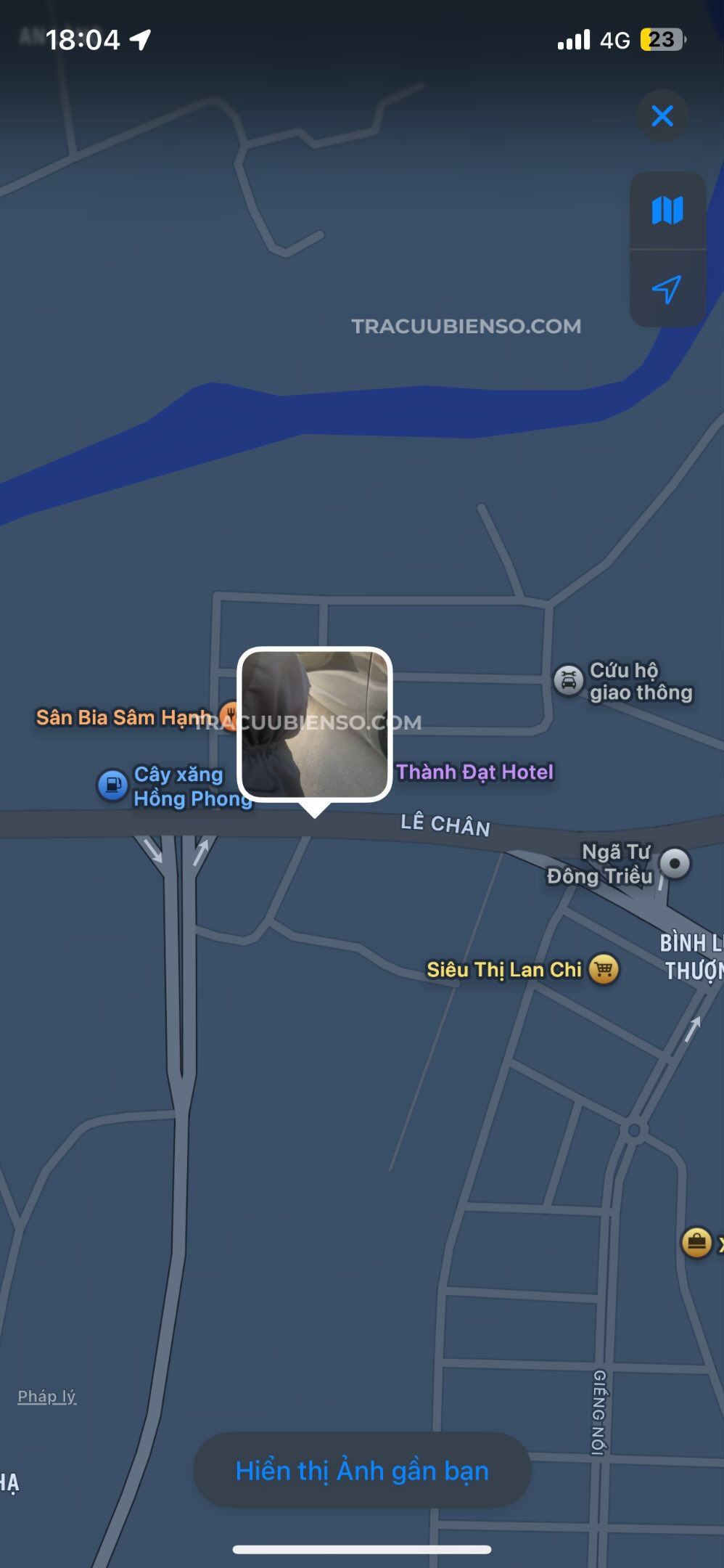Screen dimensions: 724x1568
Task: Select Cây xăng Hồng Phong gas station
Action: tap(113, 785)
